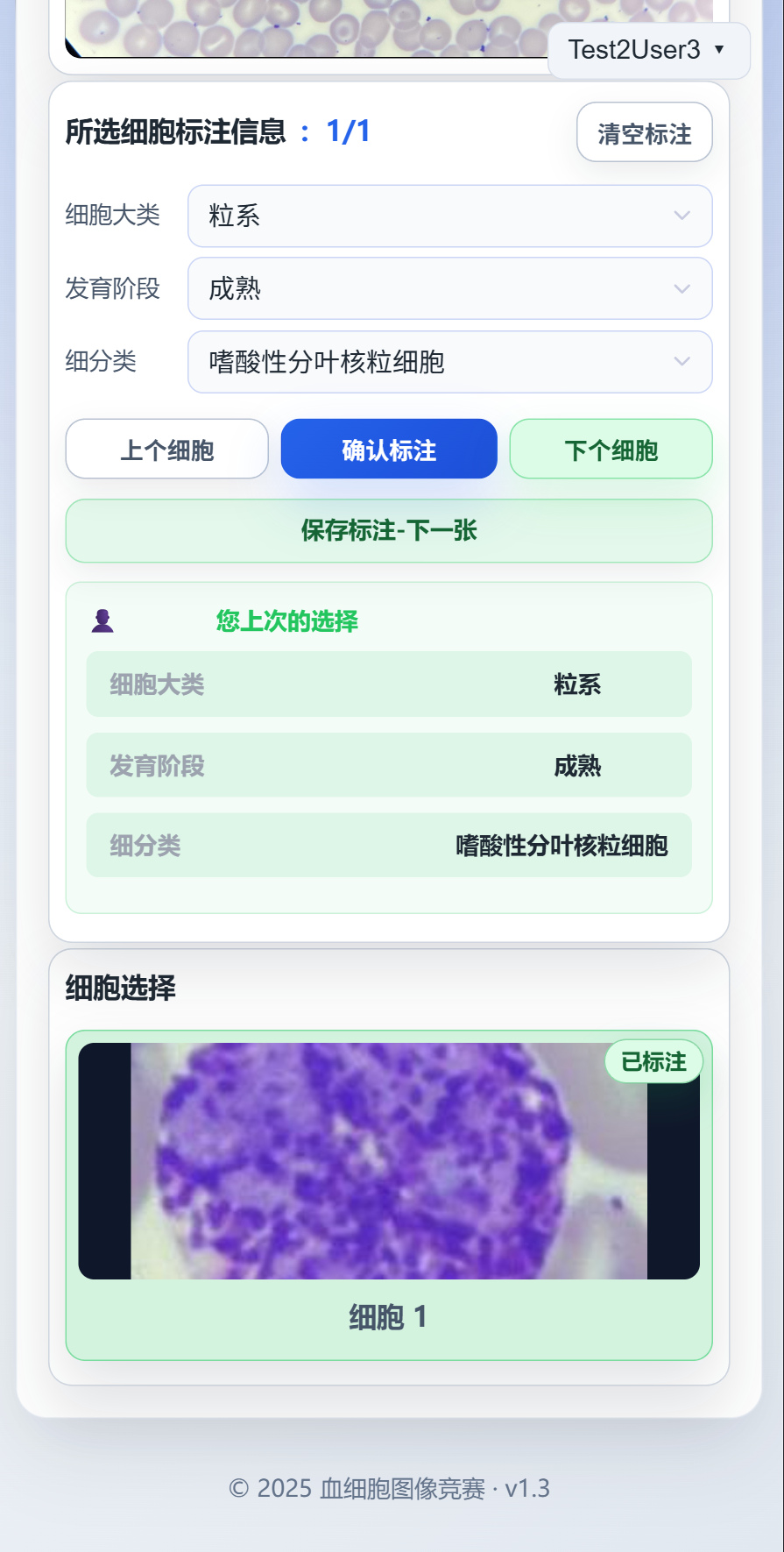The image size is (784, 1552).
Task: Open the Test2User3 account menu
Action: [x=648, y=50]
